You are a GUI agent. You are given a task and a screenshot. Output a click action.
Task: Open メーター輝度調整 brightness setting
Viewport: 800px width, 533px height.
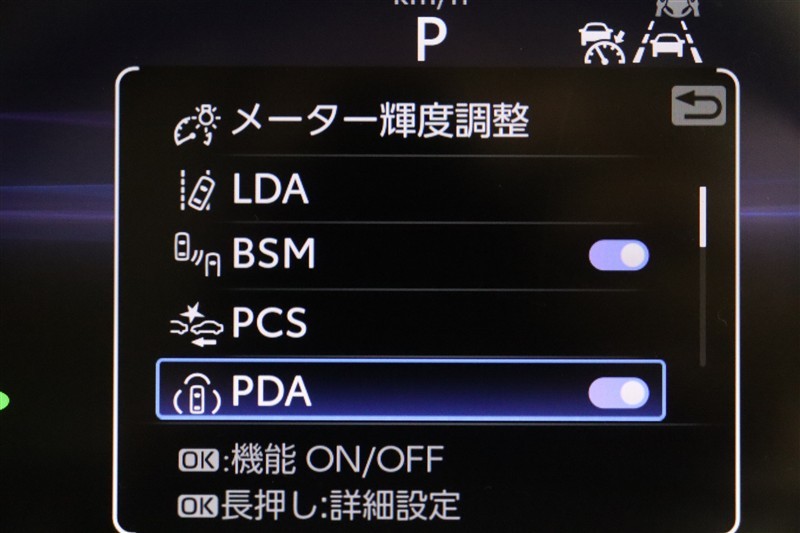[x=380, y=122]
